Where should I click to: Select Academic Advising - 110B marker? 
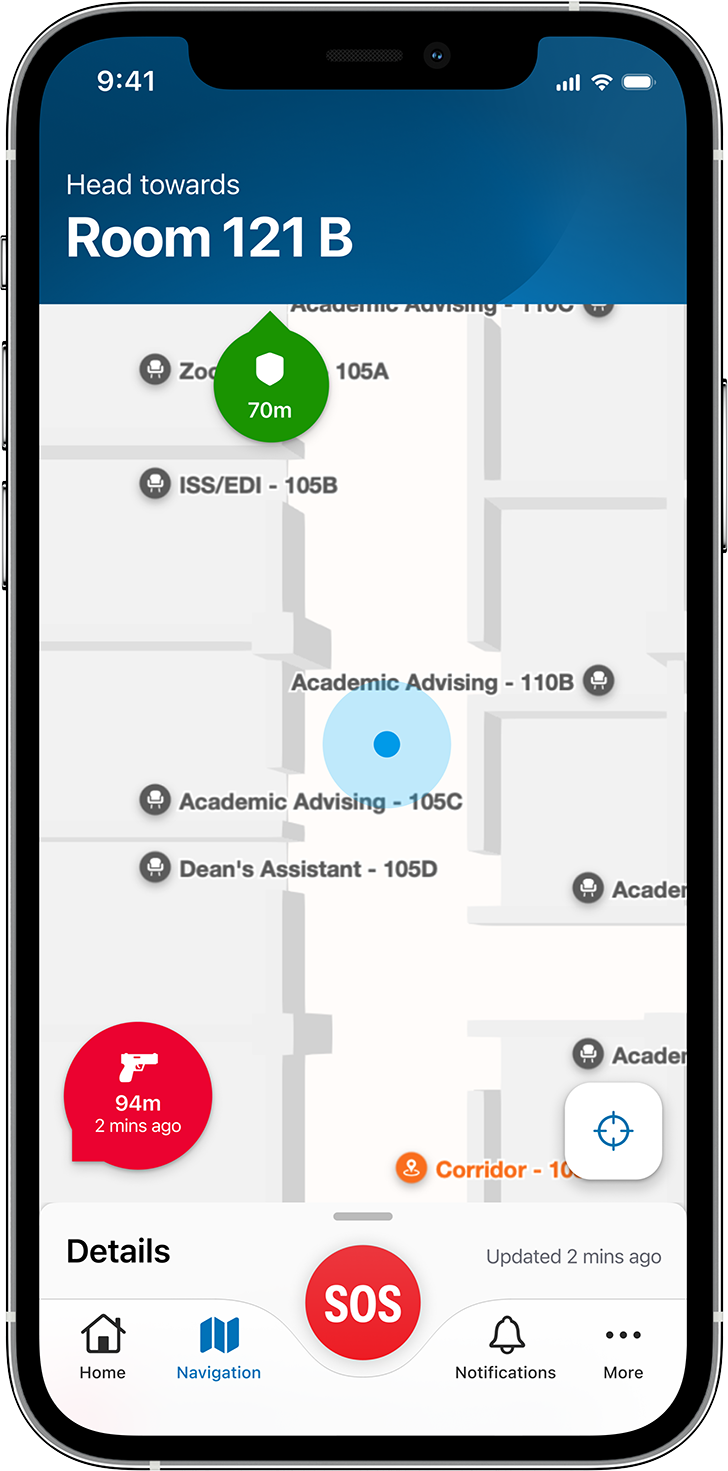click(x=598, y=681)
